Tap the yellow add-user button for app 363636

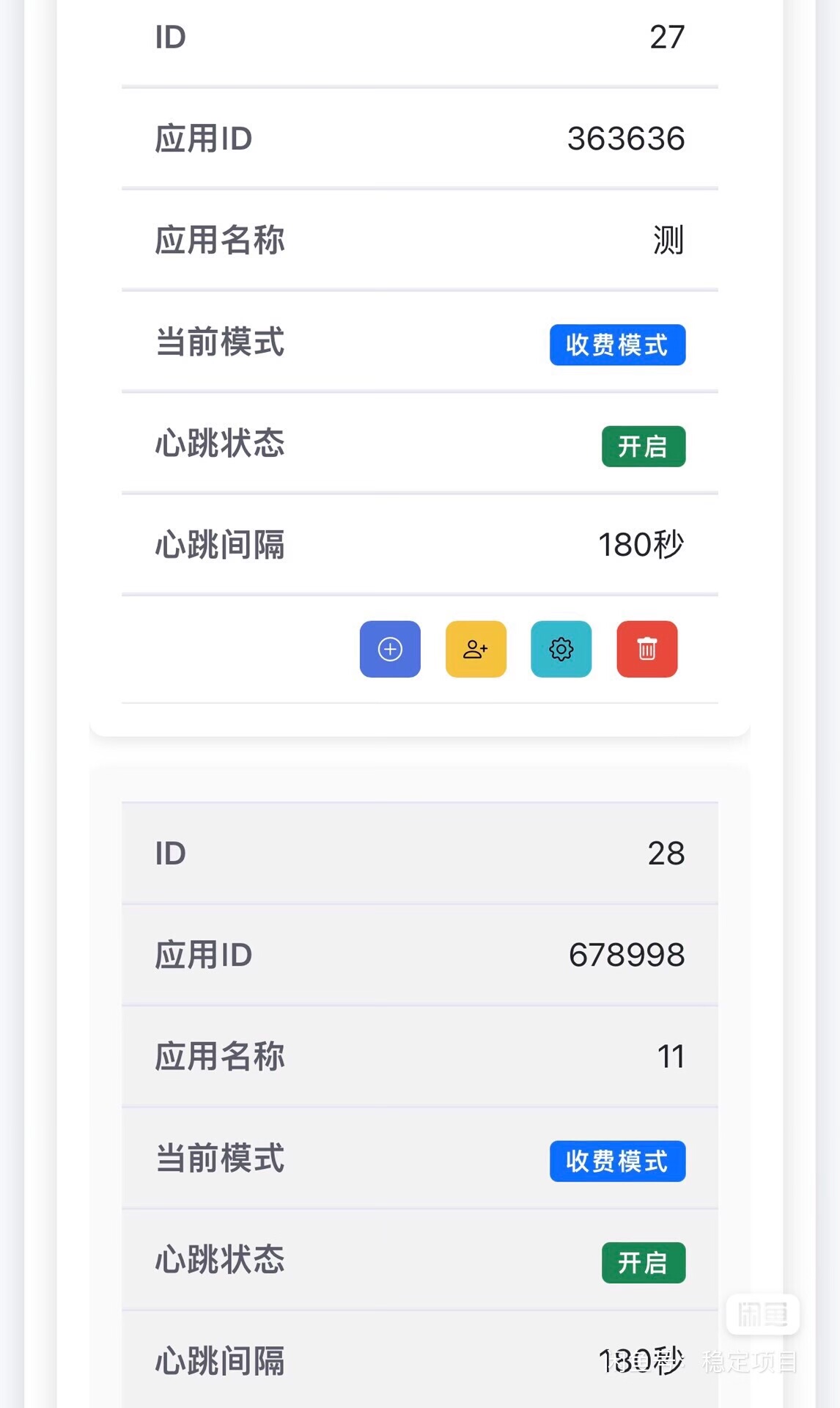476,649
